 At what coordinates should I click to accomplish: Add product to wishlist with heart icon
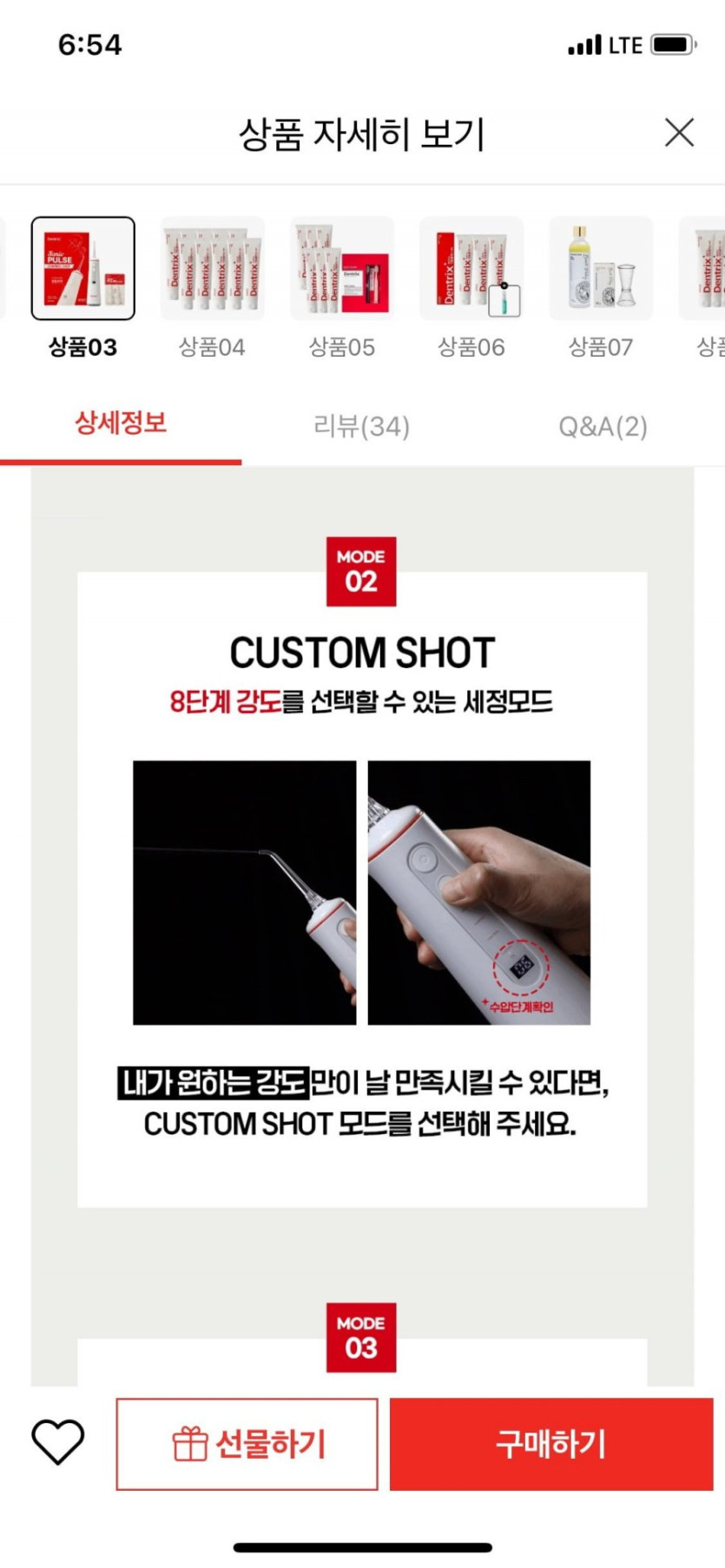(x=57, y=1444)
